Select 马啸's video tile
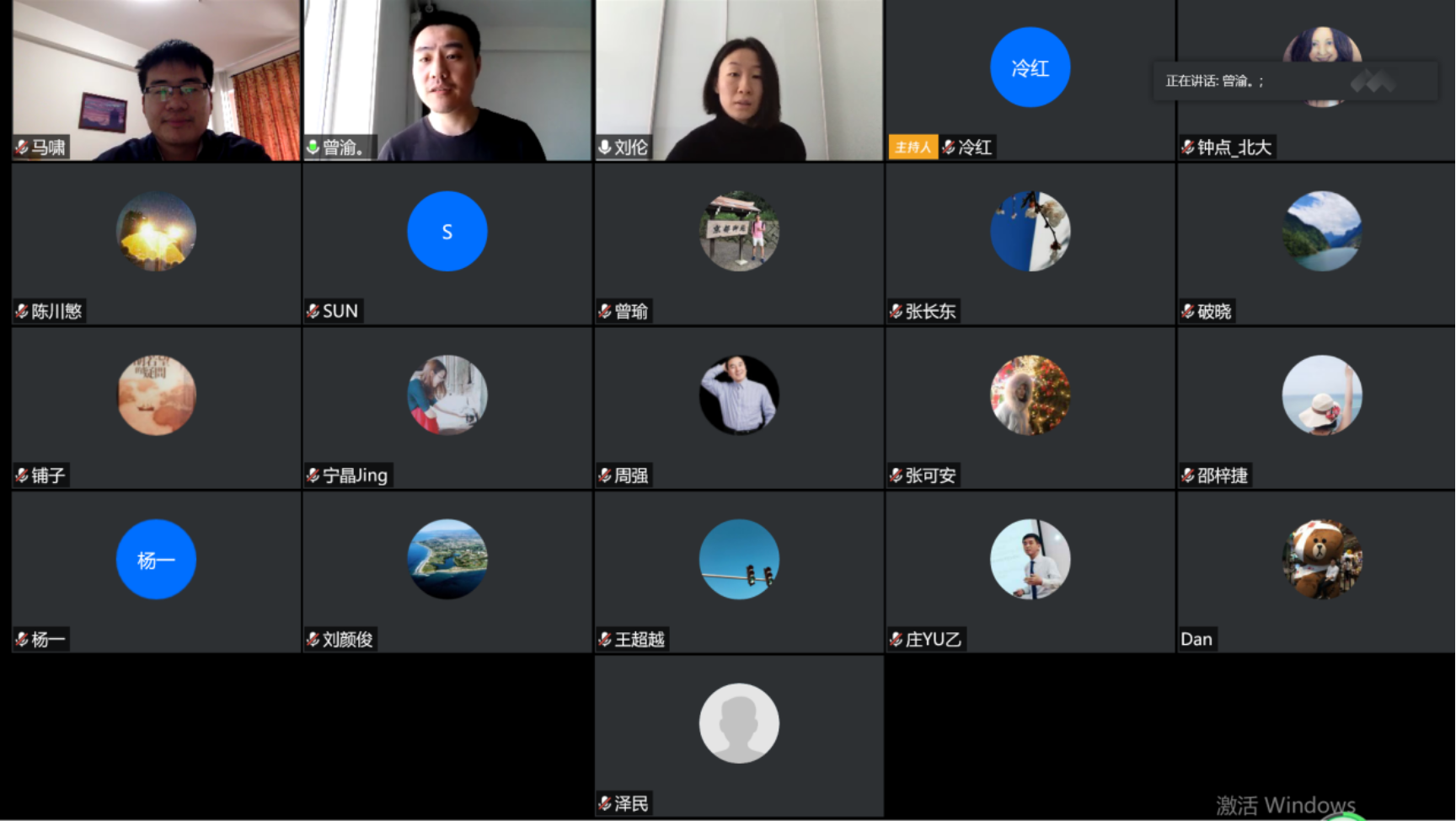 click(156, 80)
